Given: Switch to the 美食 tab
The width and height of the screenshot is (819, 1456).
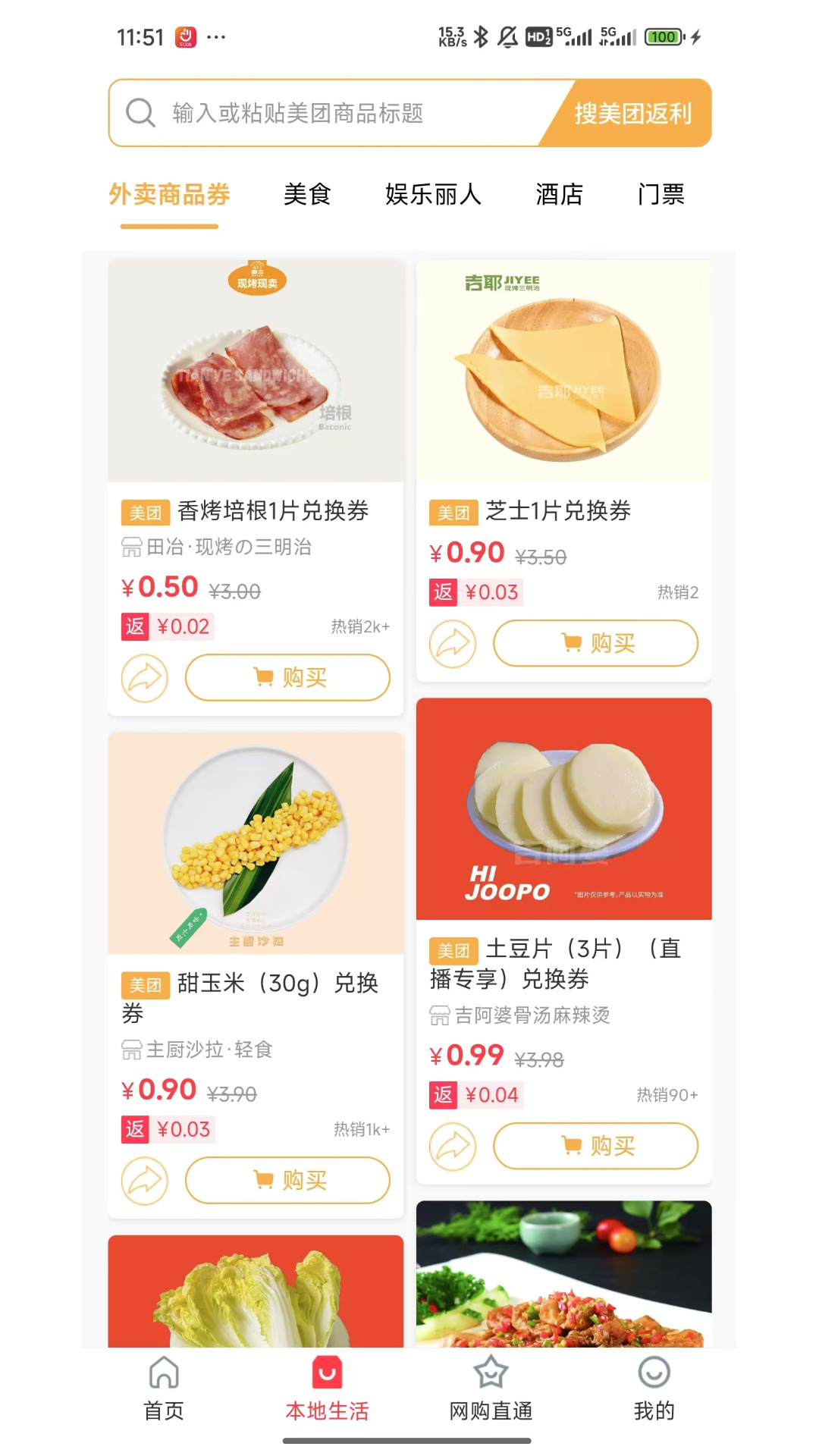Looking at the screenshot, I should point(306,195).
